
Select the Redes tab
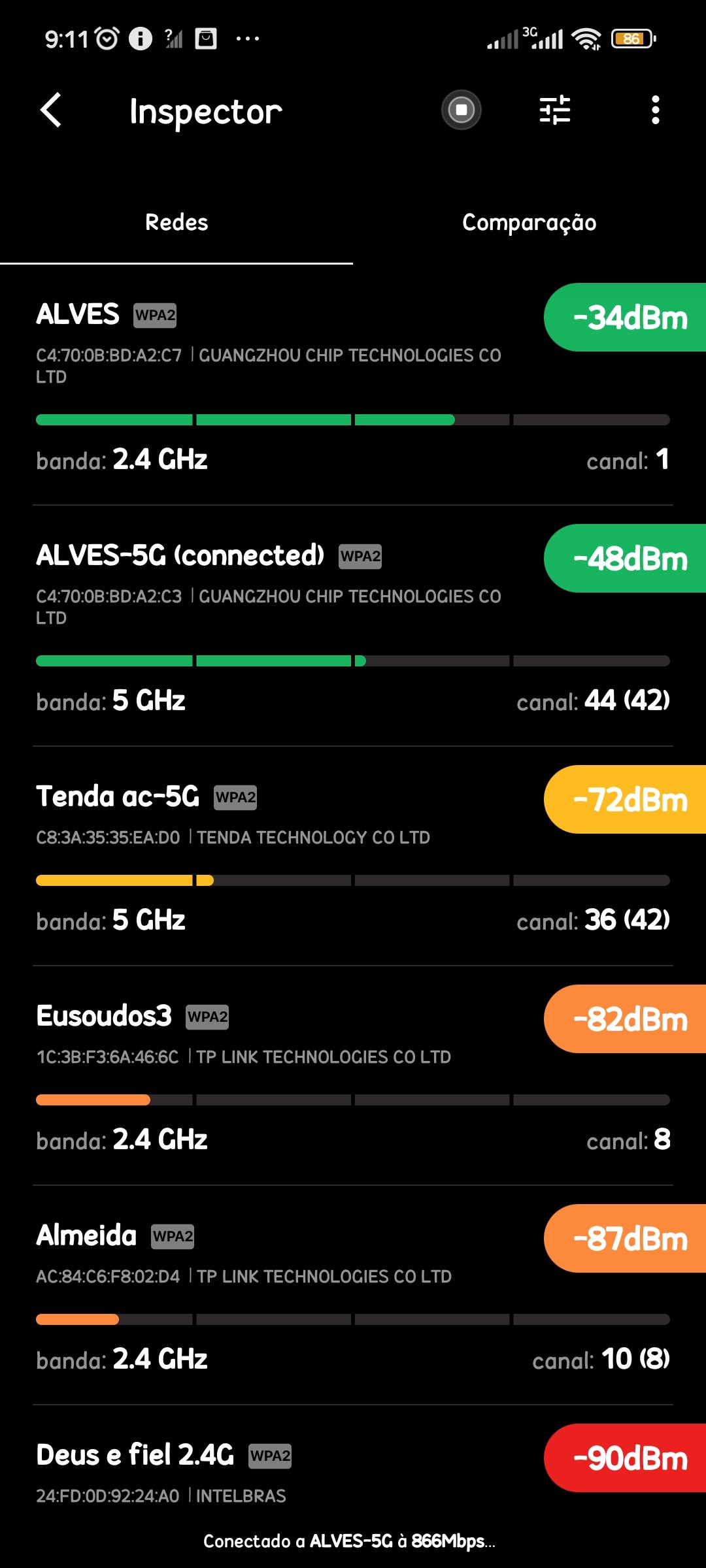[176, 223]
